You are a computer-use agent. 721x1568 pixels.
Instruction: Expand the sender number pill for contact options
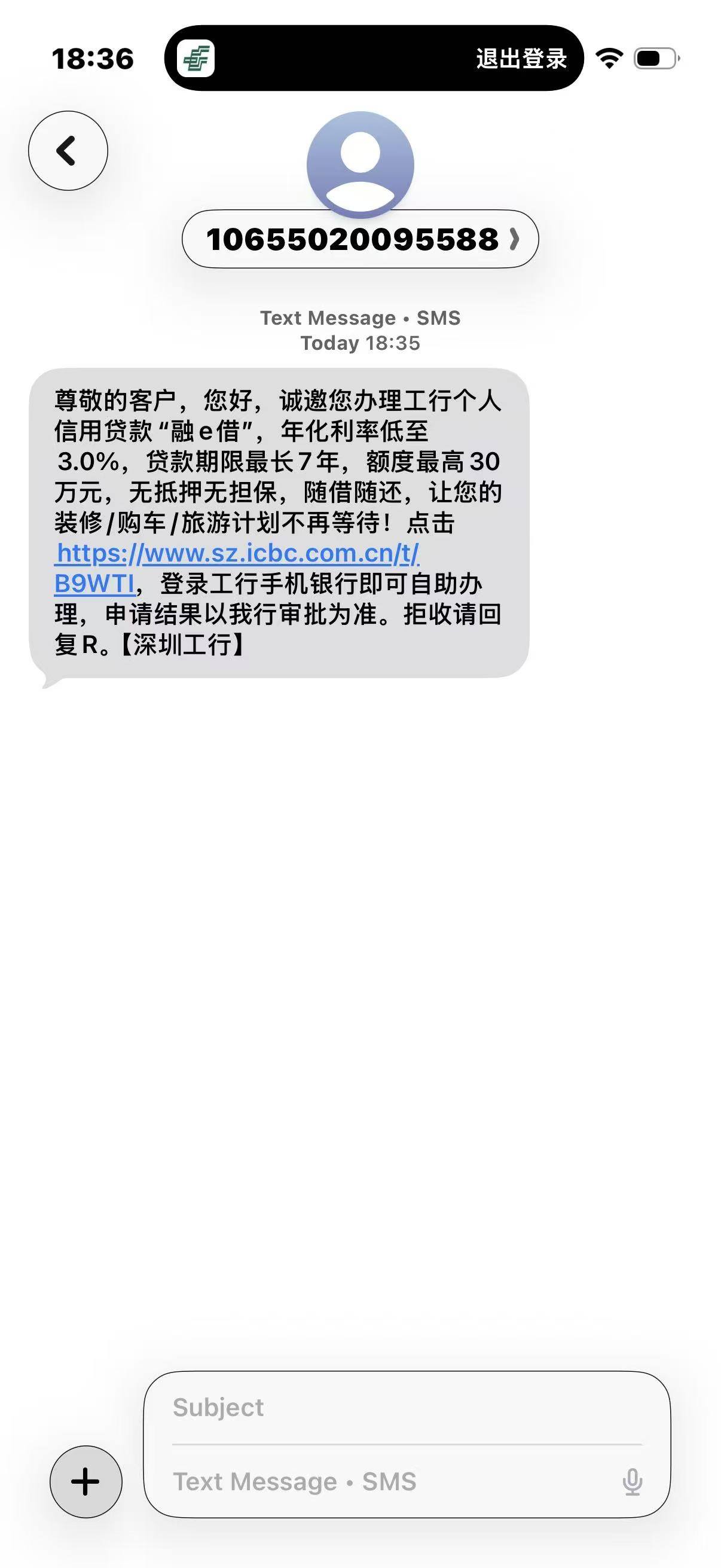(x=359, y=239)
